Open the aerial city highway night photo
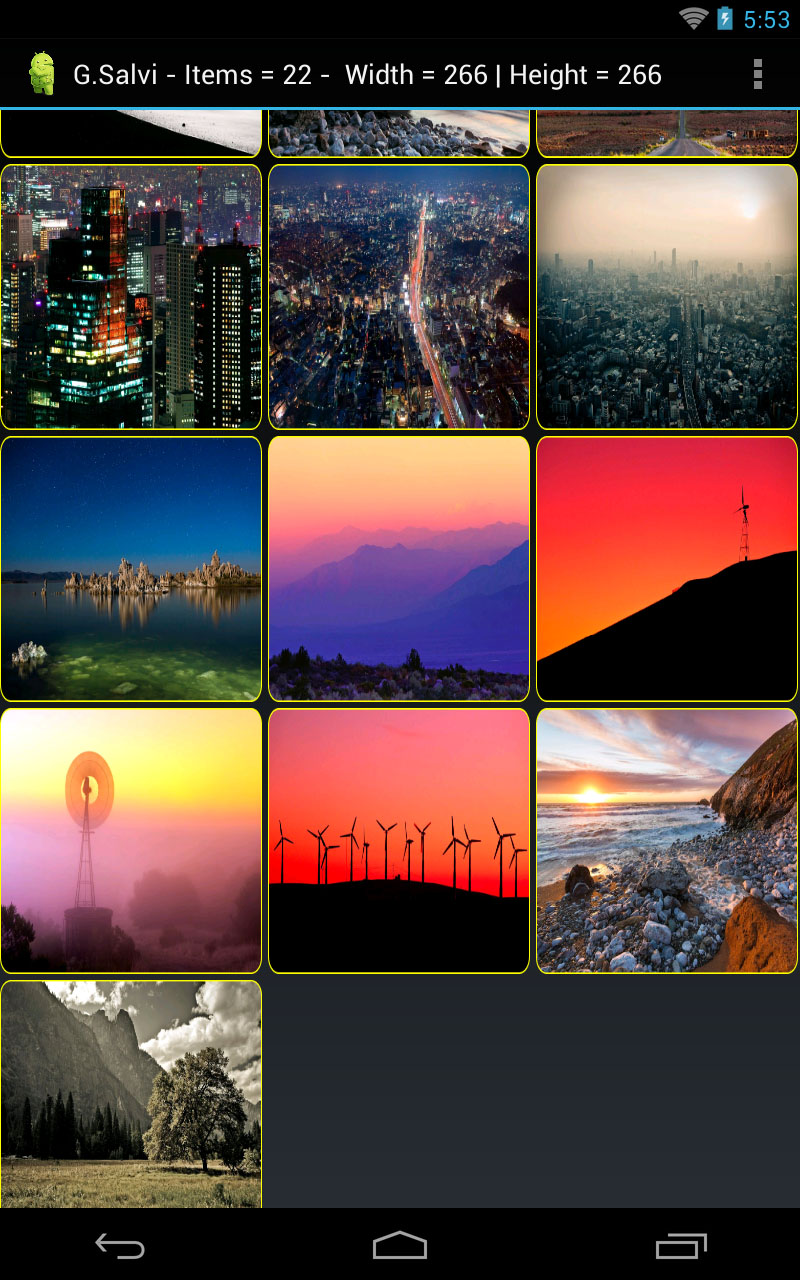Image resolution: width=800 pixels, height=1280 pixels. (x=399, y=297)
